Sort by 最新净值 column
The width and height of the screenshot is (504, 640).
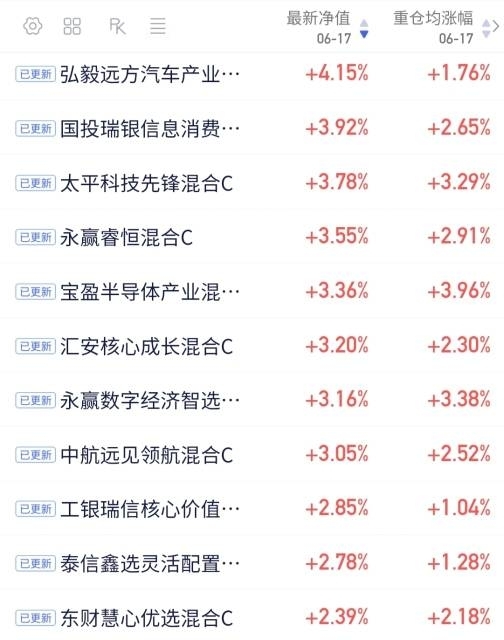click(327, 28)
